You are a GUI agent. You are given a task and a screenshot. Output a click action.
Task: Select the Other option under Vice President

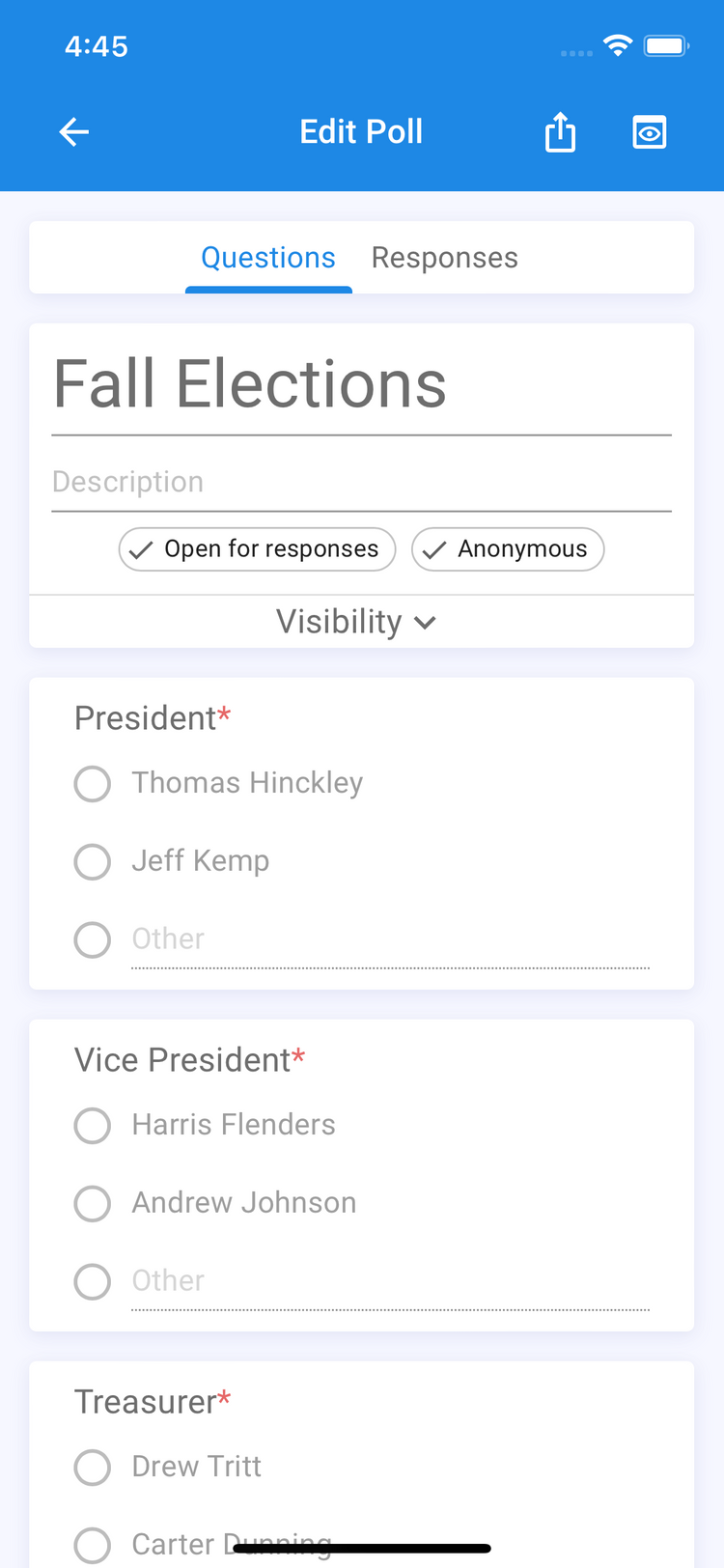pos(93,1281)
